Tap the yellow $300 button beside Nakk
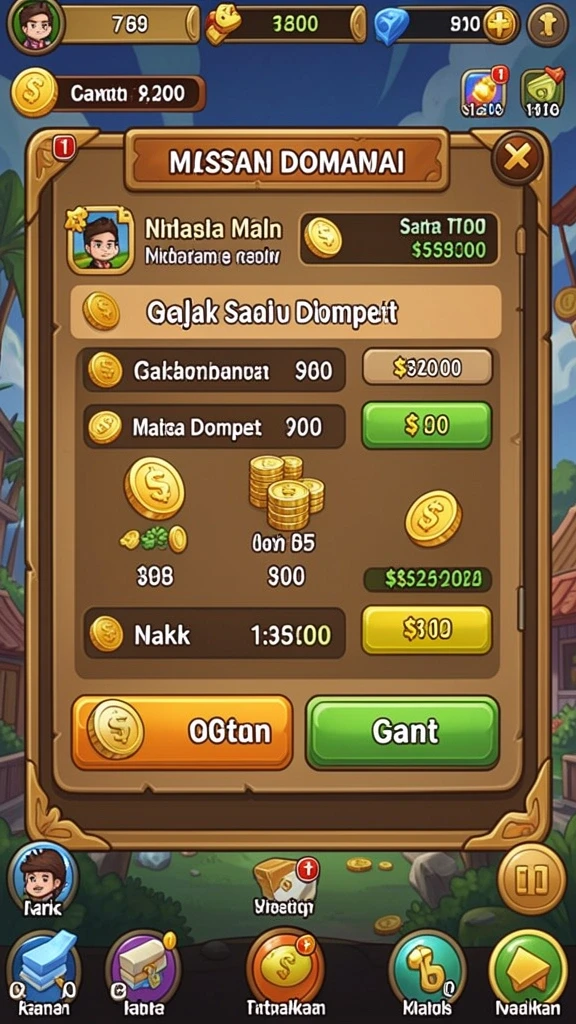This screenshot has width=576, height=1024. pyautogui.click(x=426, y=630)
